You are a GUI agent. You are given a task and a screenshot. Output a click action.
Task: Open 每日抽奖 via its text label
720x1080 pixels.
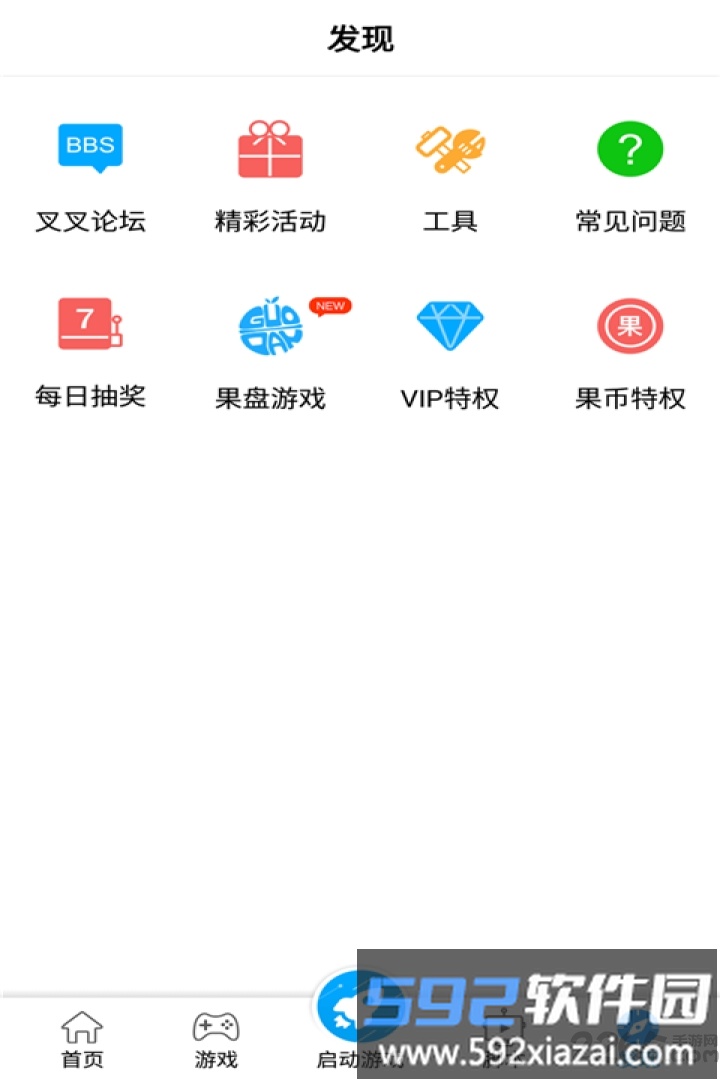point(90,397)
